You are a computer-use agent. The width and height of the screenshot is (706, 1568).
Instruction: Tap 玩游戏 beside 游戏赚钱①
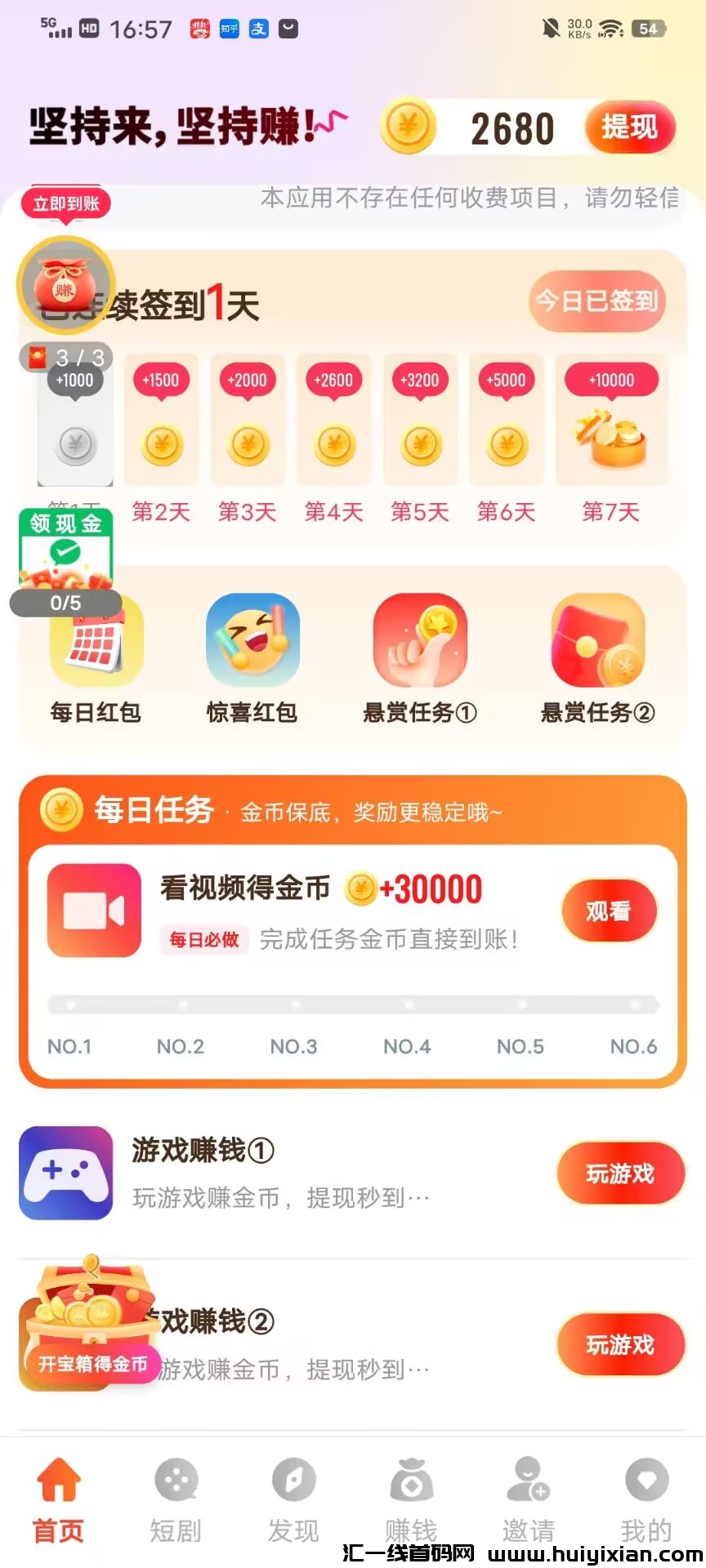(620, 1174)
